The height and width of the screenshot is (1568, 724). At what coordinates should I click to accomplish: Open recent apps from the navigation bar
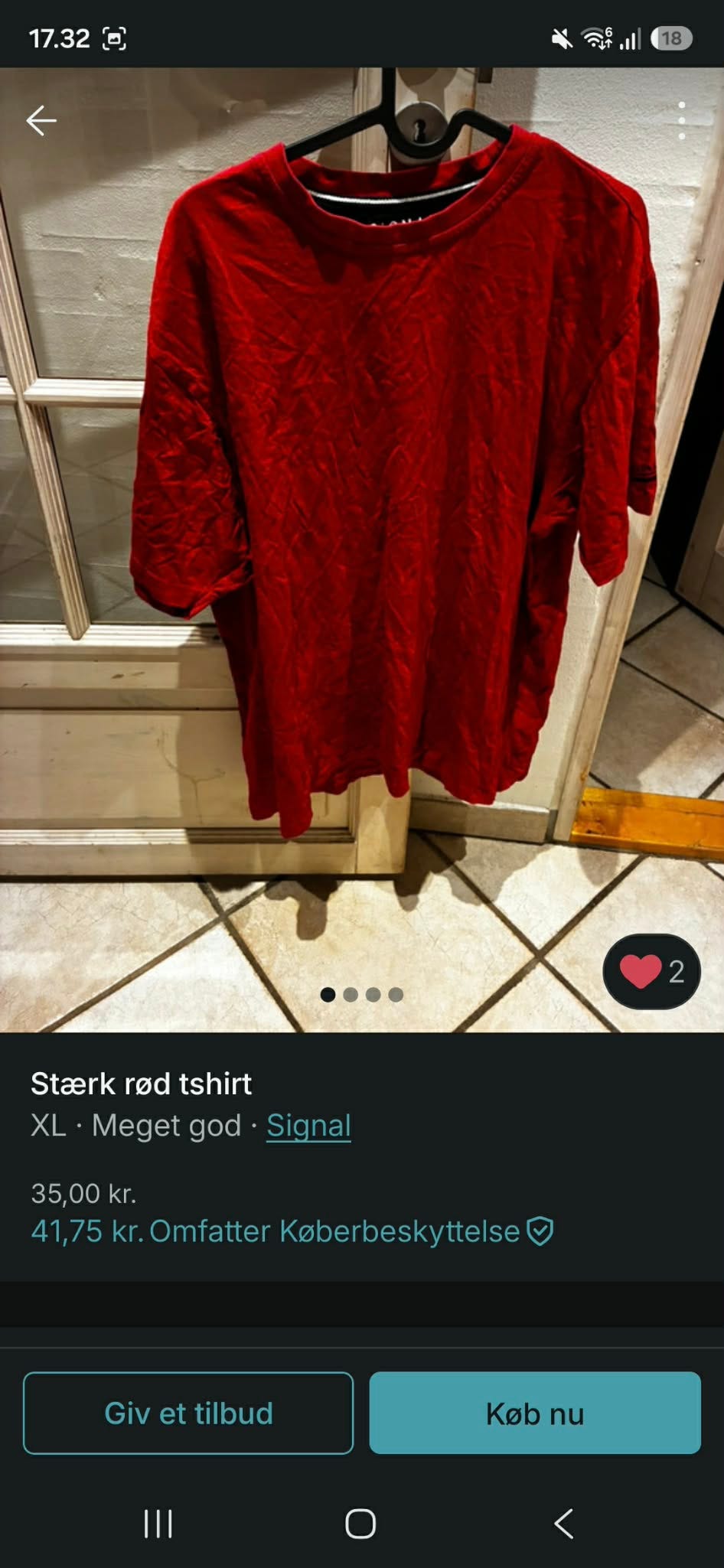(158, 1524)
